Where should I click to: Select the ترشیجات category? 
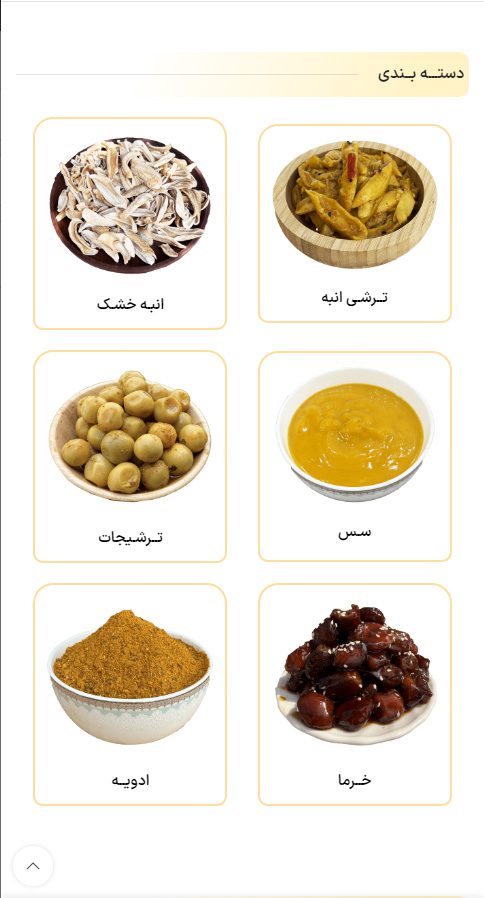point(130,456)
